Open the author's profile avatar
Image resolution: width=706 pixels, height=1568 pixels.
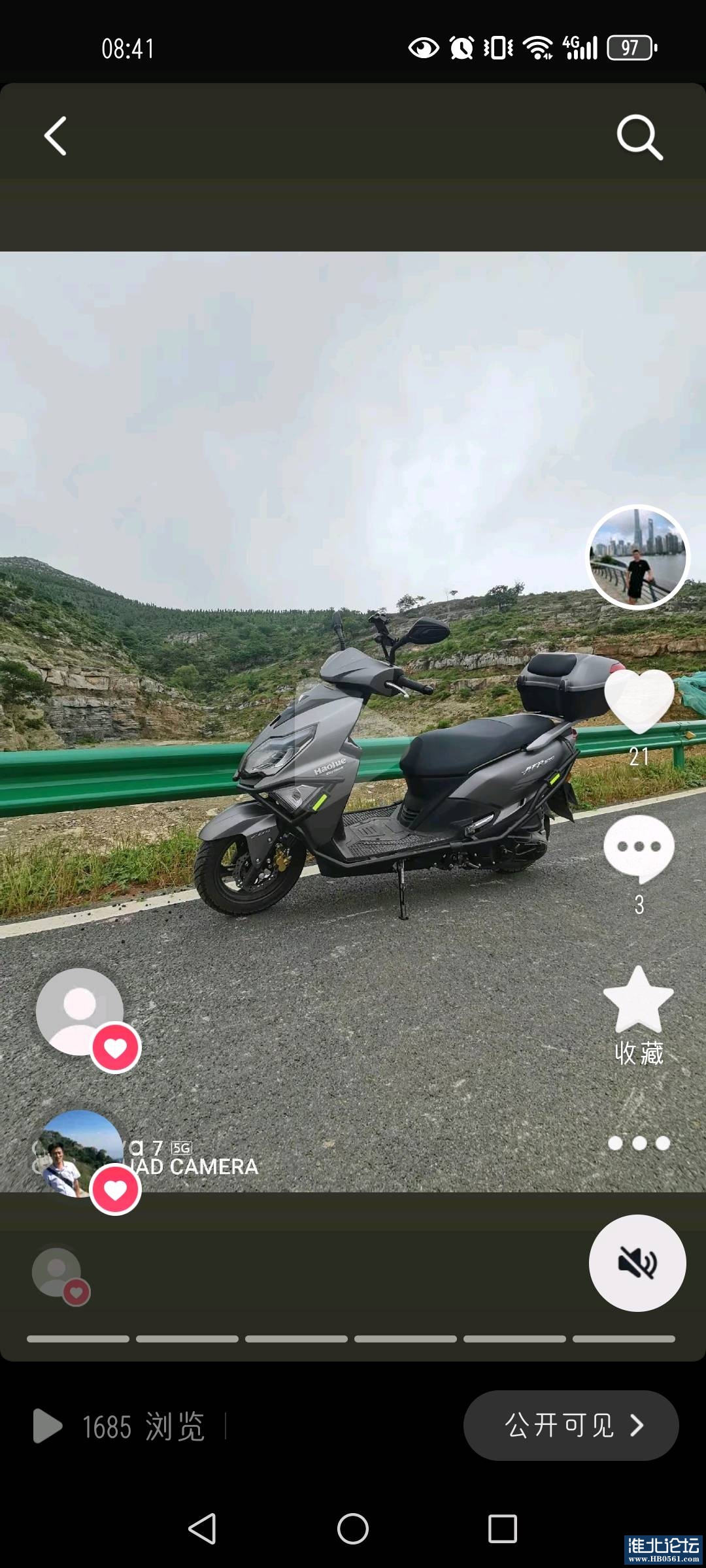point(637,557)
